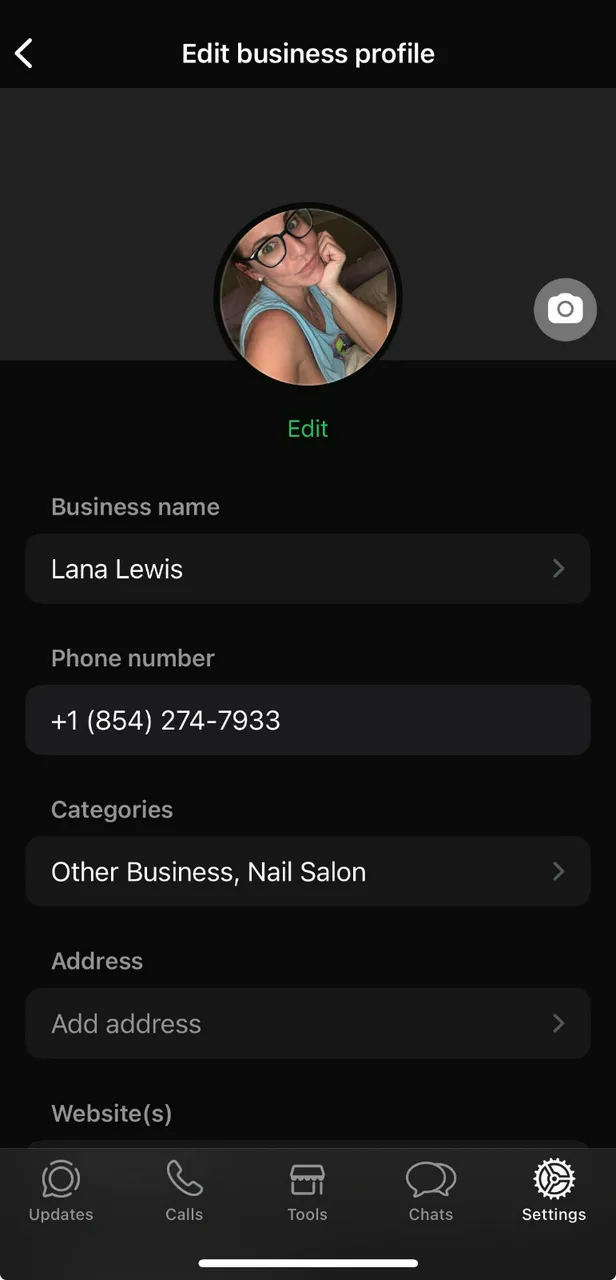Select the Settings tab

pyautogui.click(x=553, y=1192)
